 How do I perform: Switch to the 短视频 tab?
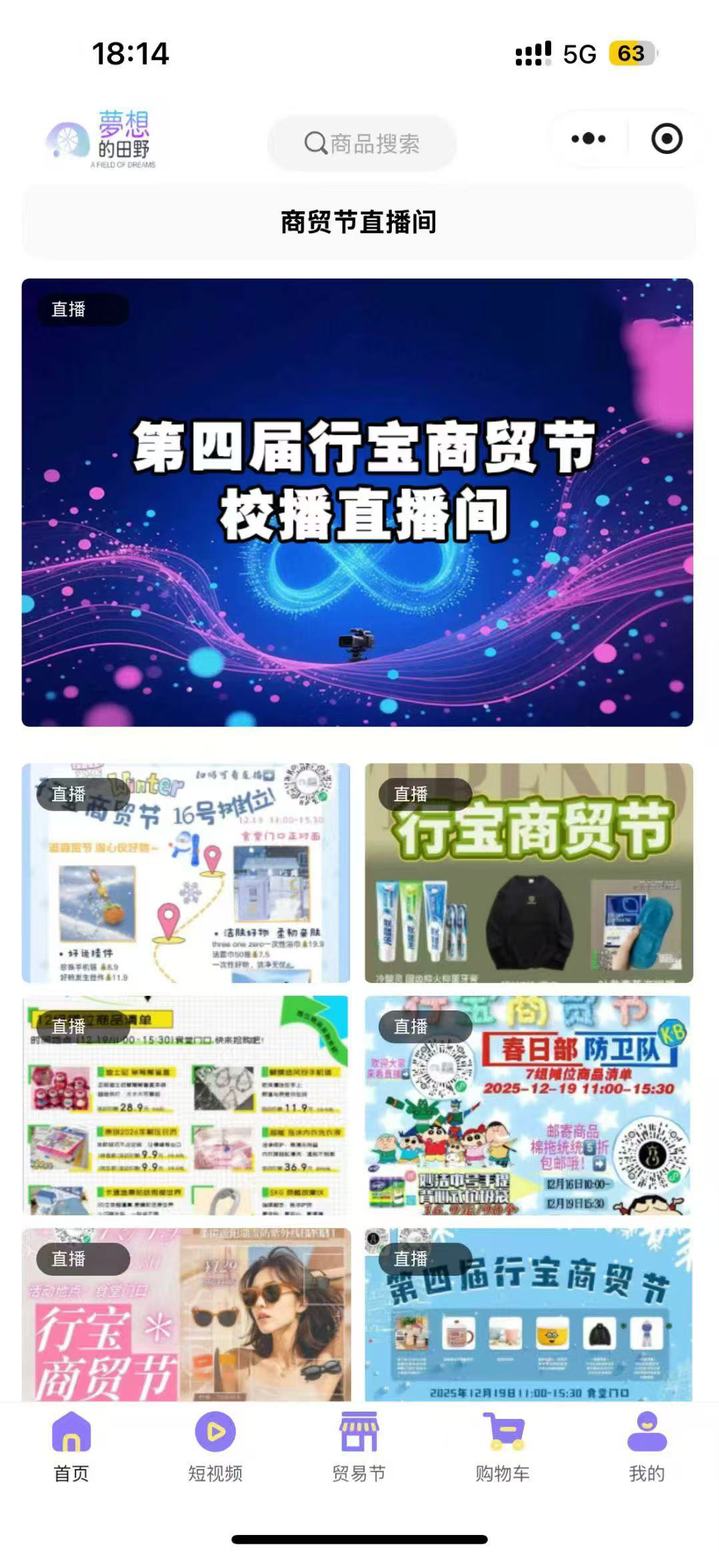[x=215, y=1446]
